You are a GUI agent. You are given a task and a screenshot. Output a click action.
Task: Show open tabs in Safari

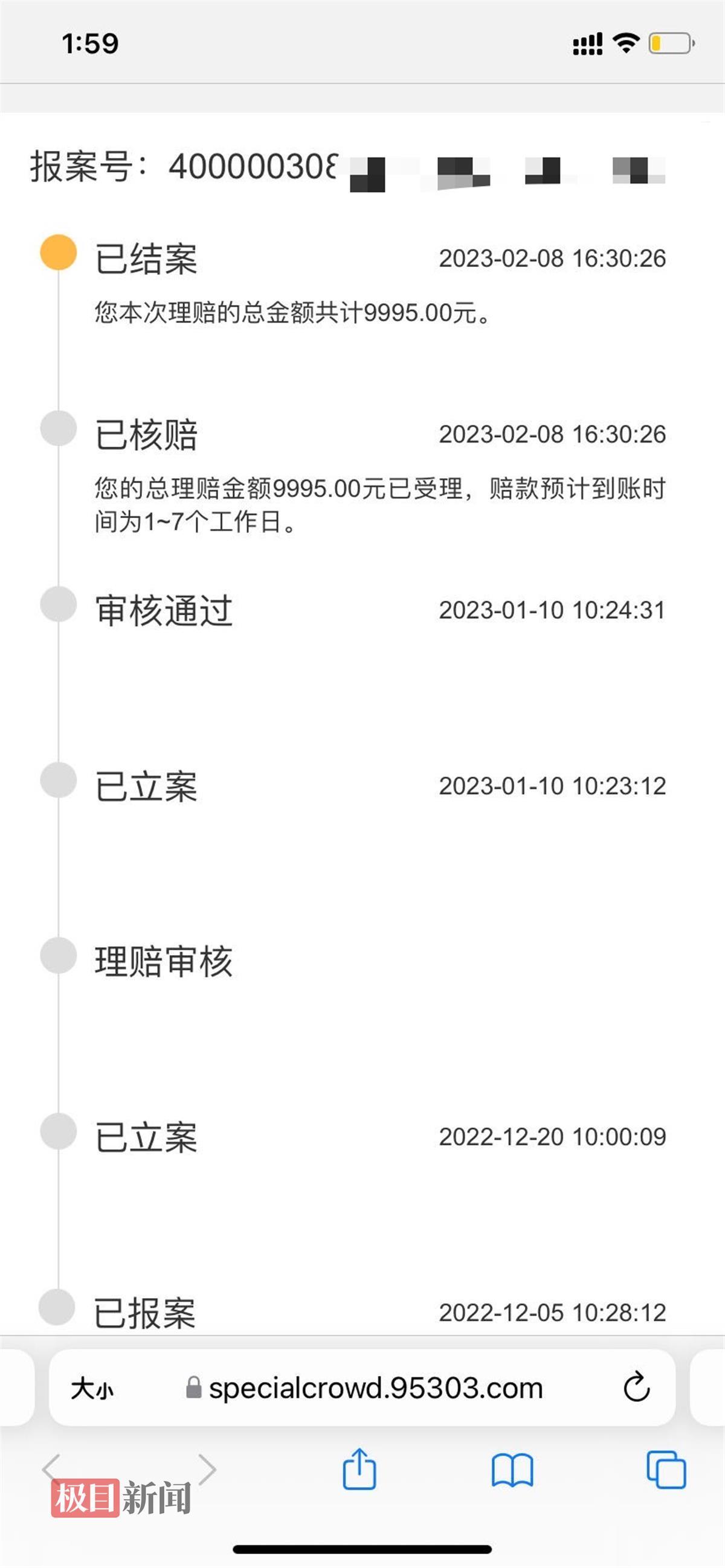tap(666, 1470)
